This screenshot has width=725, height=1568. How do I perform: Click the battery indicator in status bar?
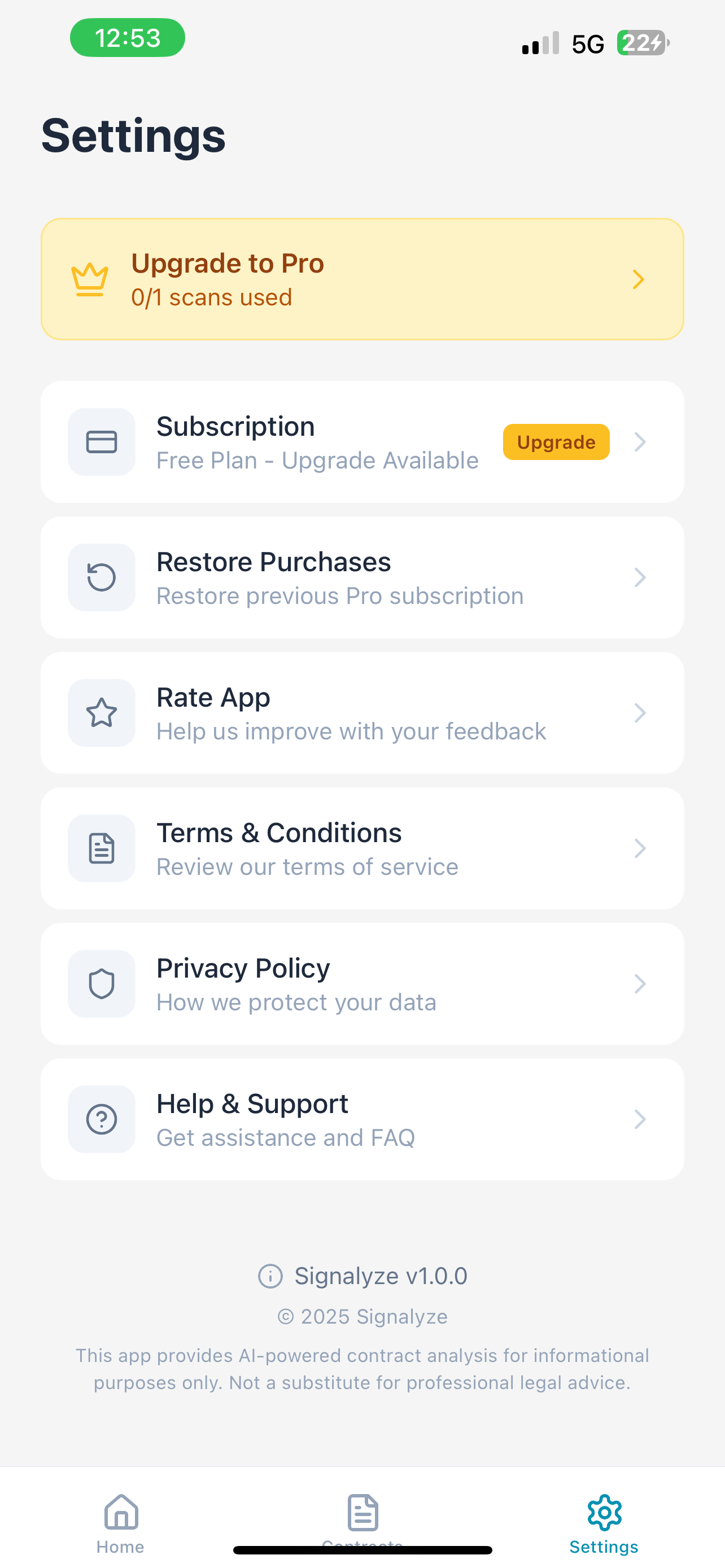pos(641,43)
